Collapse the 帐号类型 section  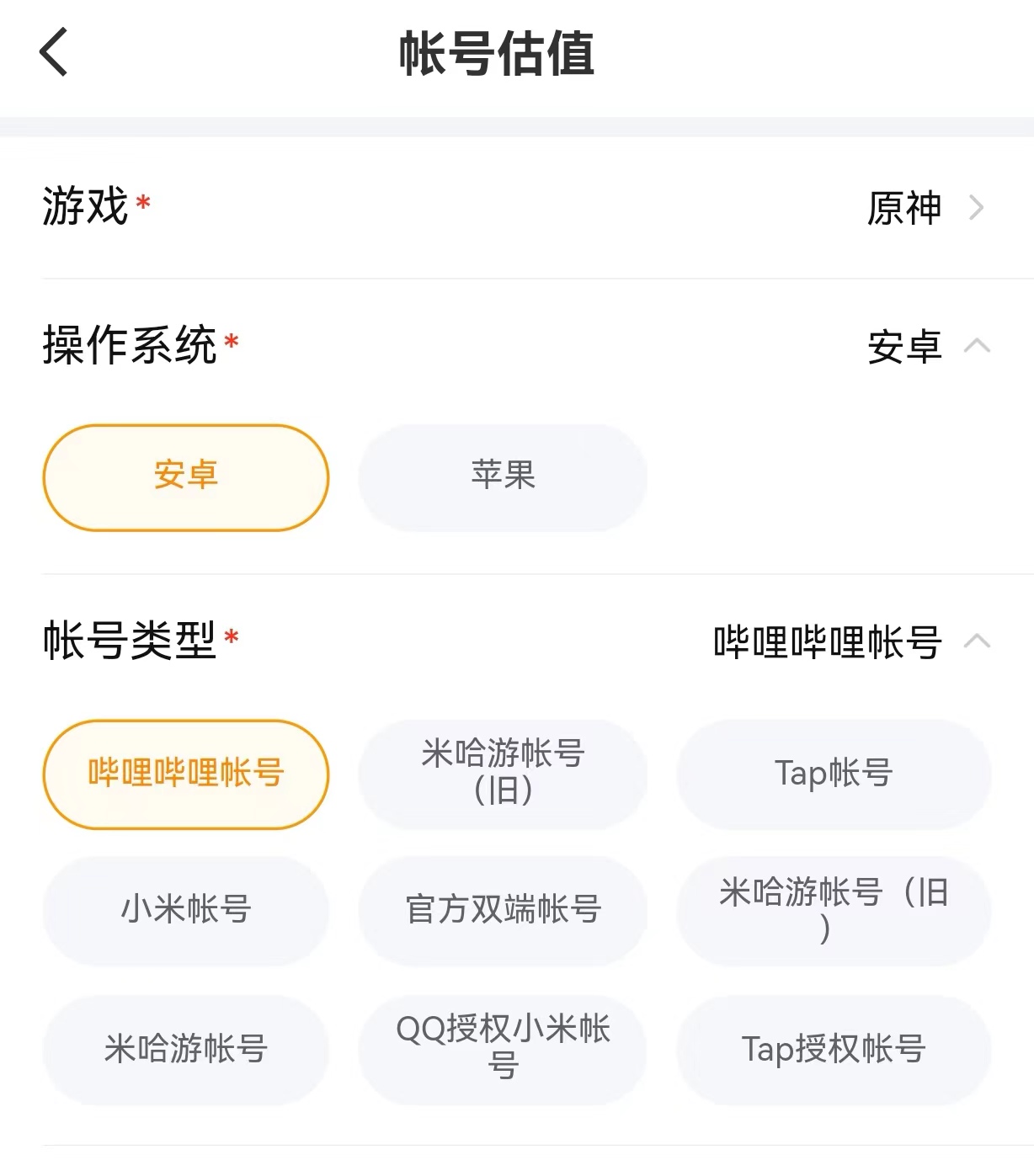(x=976, y=641)
